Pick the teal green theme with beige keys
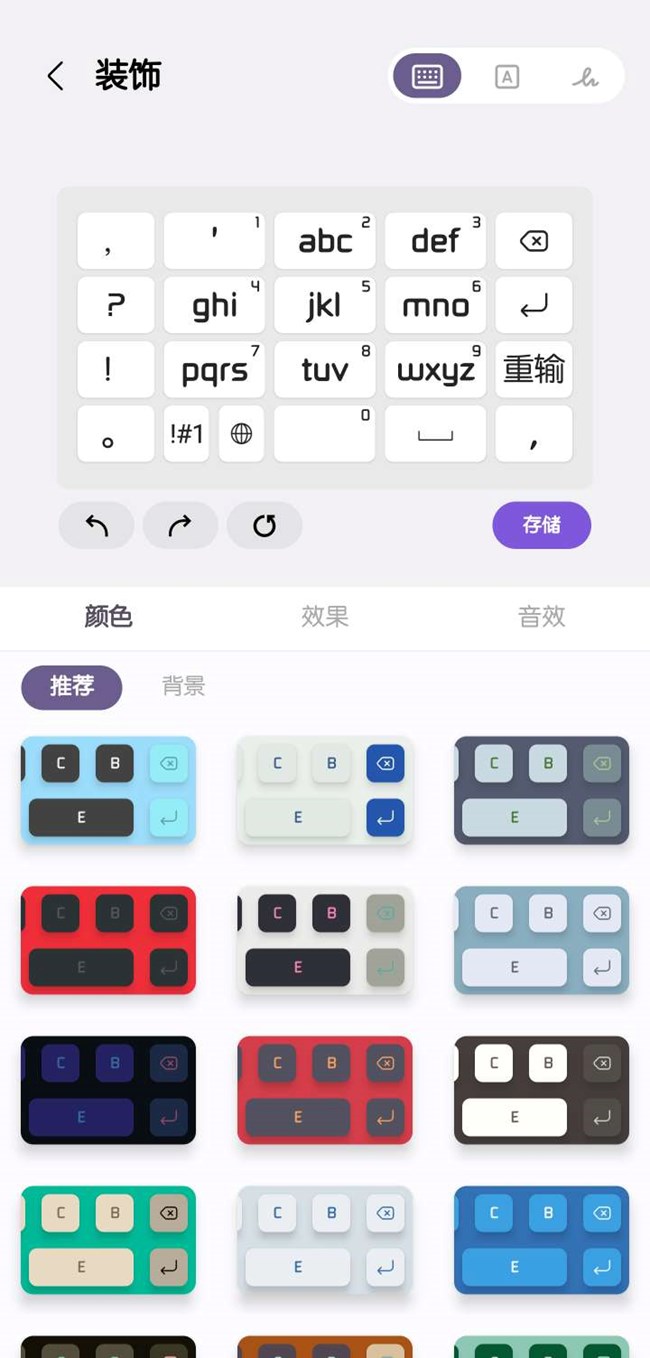Viewport: 650px width, 1358px height. [x=108, y=1240]
